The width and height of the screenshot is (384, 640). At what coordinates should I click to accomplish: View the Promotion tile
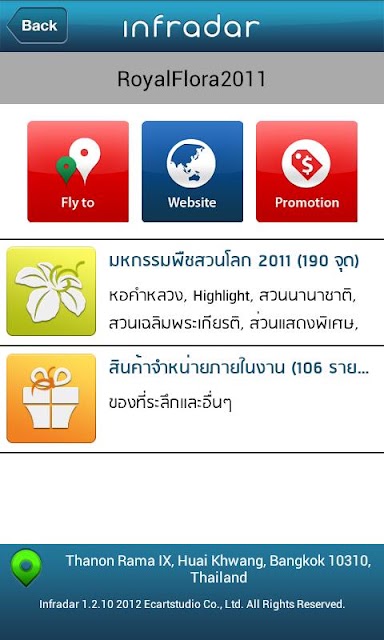307,171
